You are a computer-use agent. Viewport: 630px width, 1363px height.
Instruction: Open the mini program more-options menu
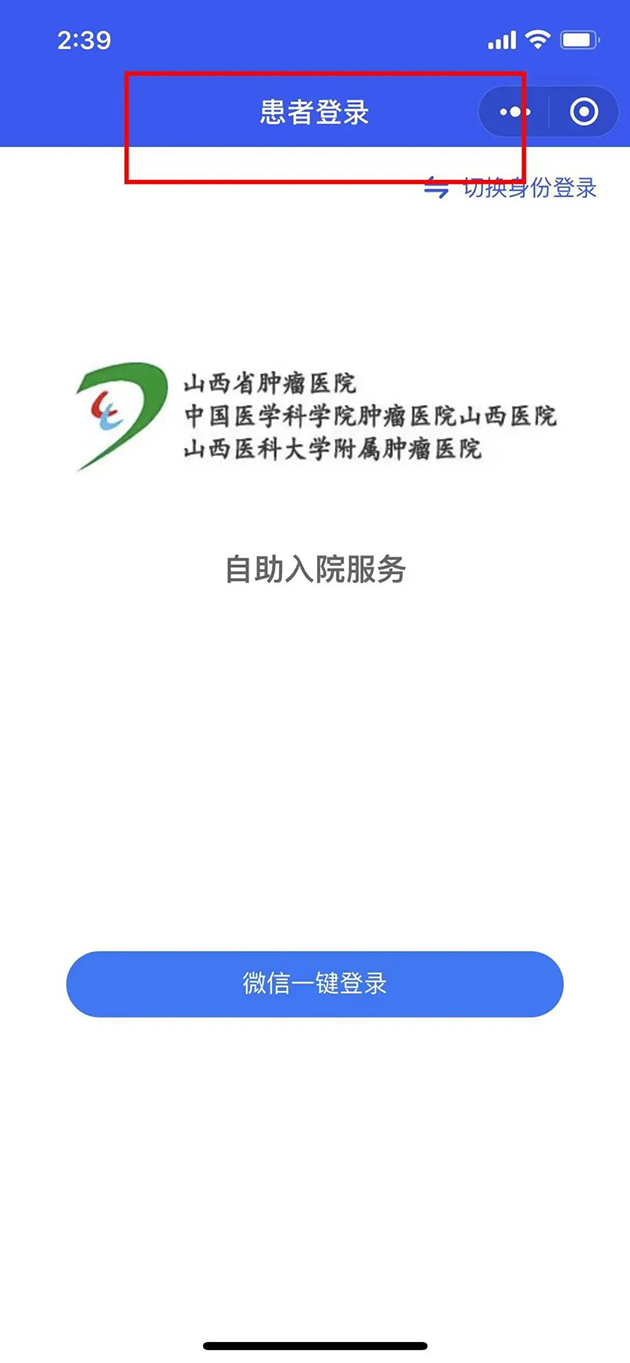coord(514,111)
